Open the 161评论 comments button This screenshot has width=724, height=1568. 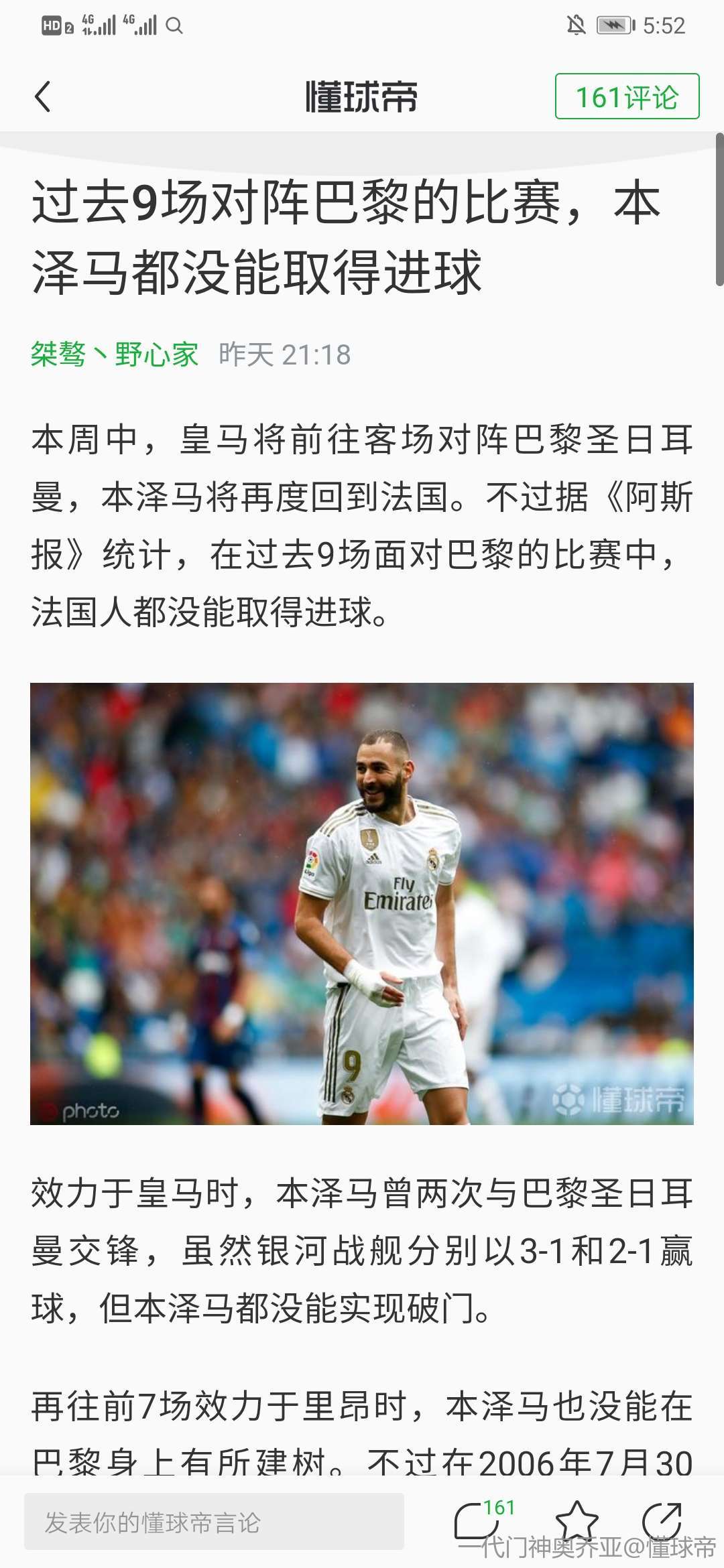click(627, 96)
